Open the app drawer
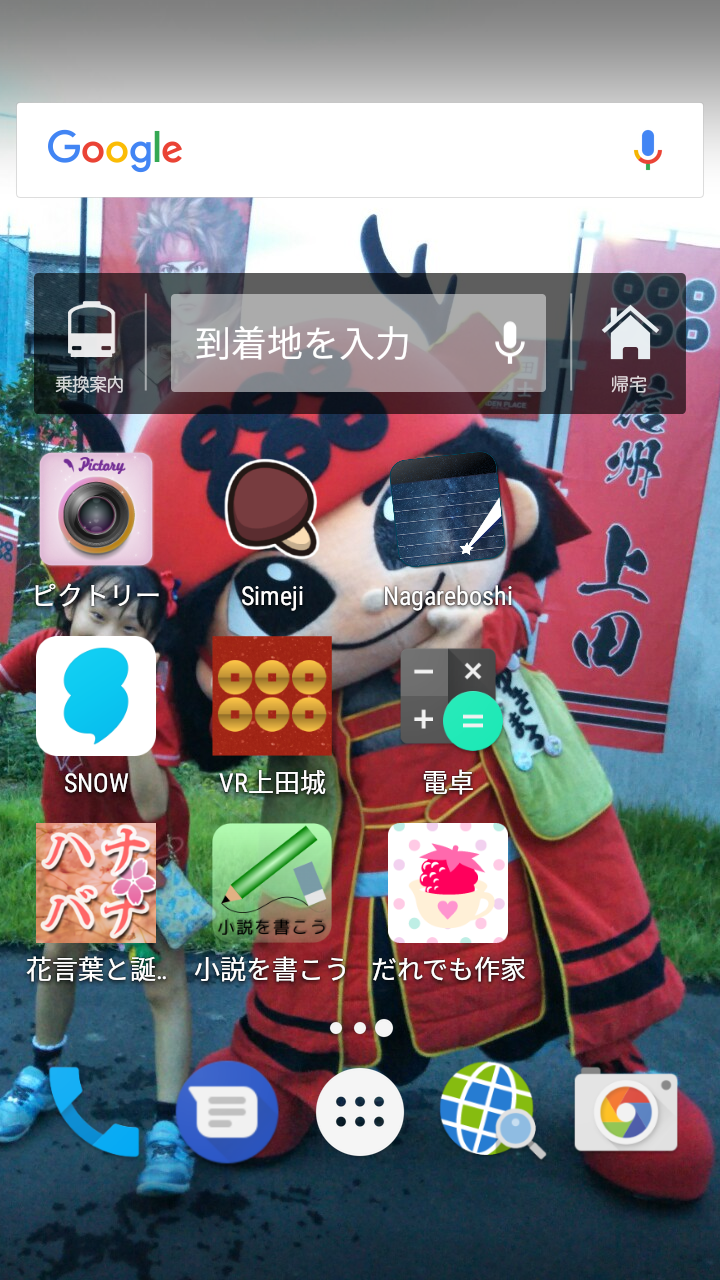 pos(360,1111)
